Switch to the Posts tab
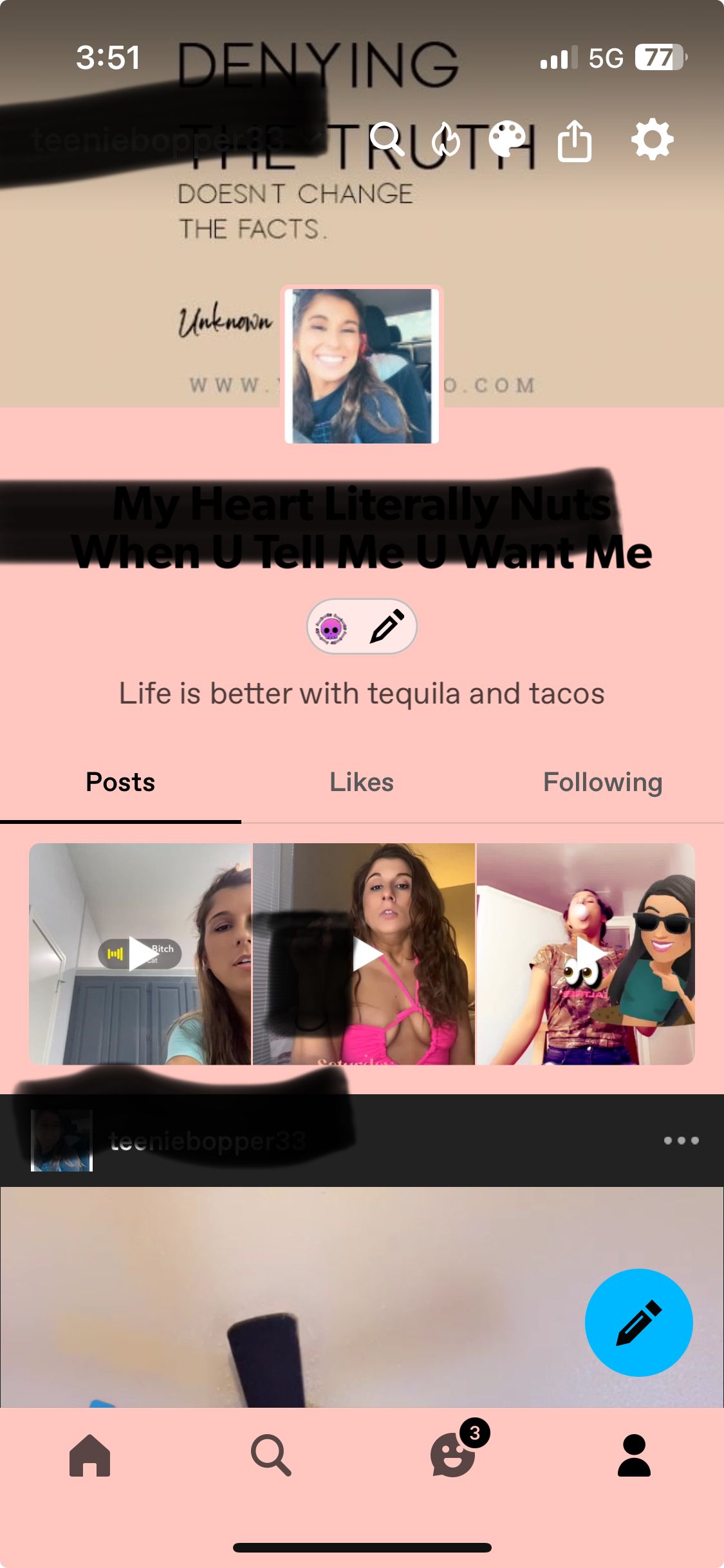This screenshot has height=1568, width=724. 120,782
